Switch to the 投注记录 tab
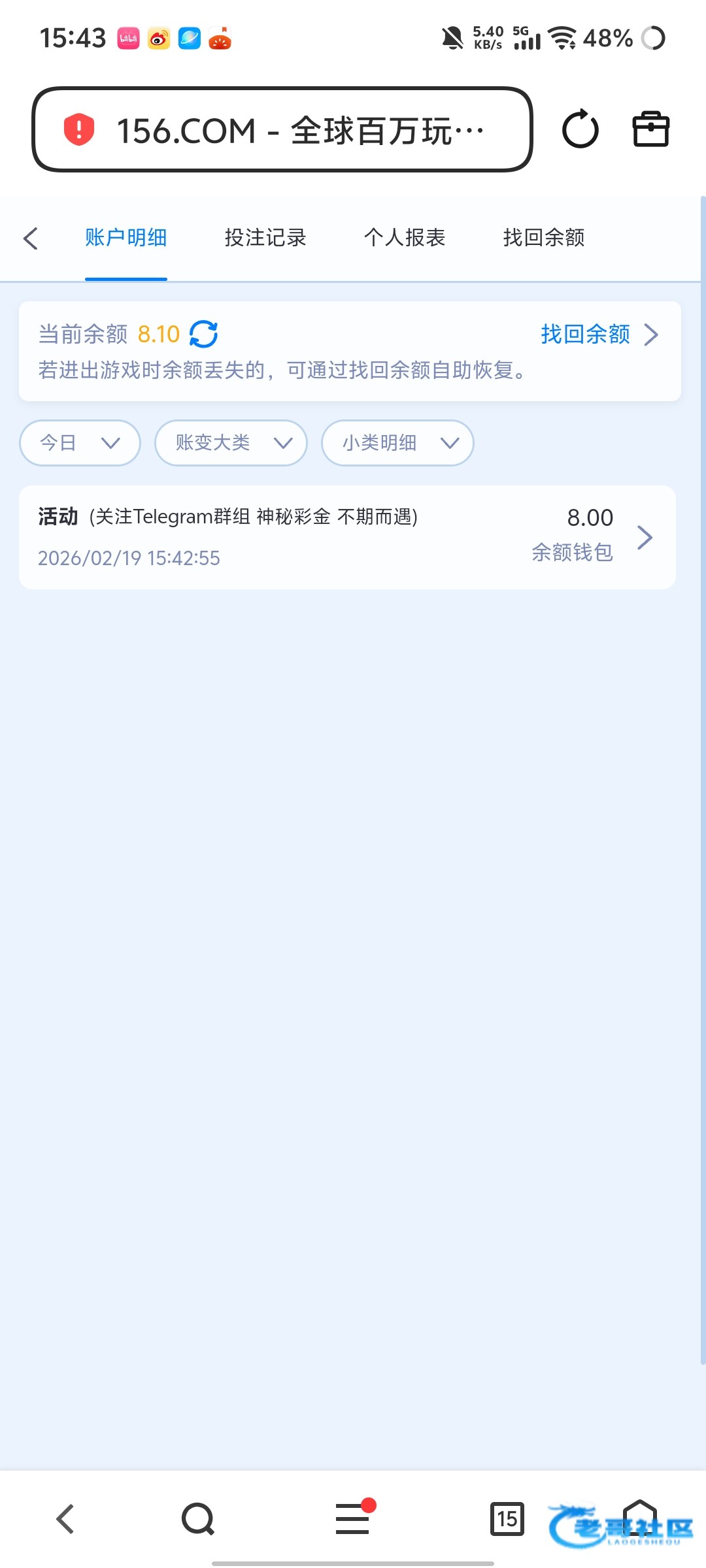The image size is (706, 1568). point(265,238)
